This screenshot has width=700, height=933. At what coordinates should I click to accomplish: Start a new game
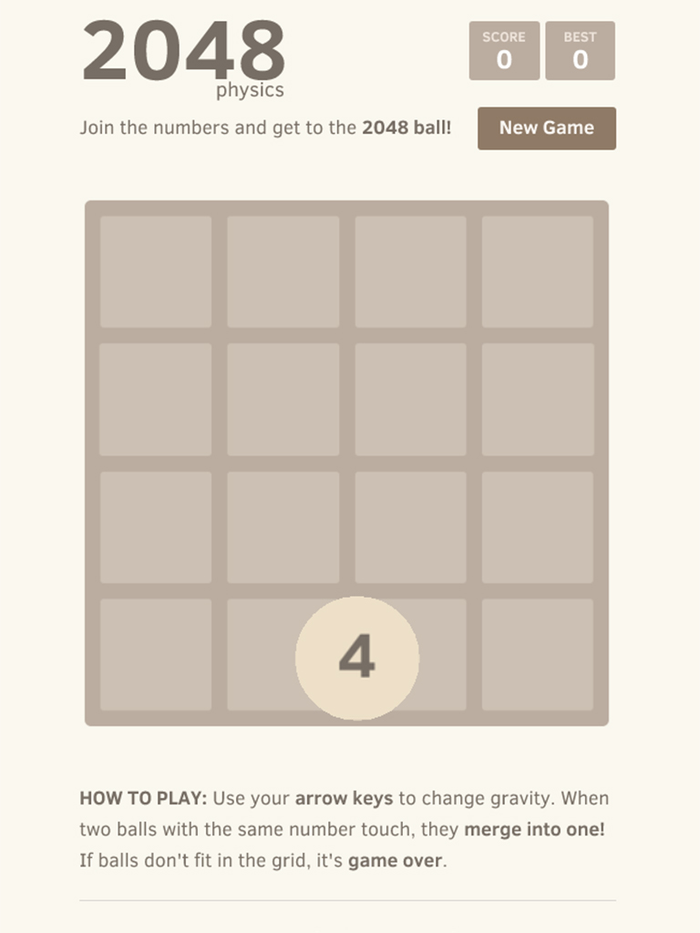pos(546,128)
